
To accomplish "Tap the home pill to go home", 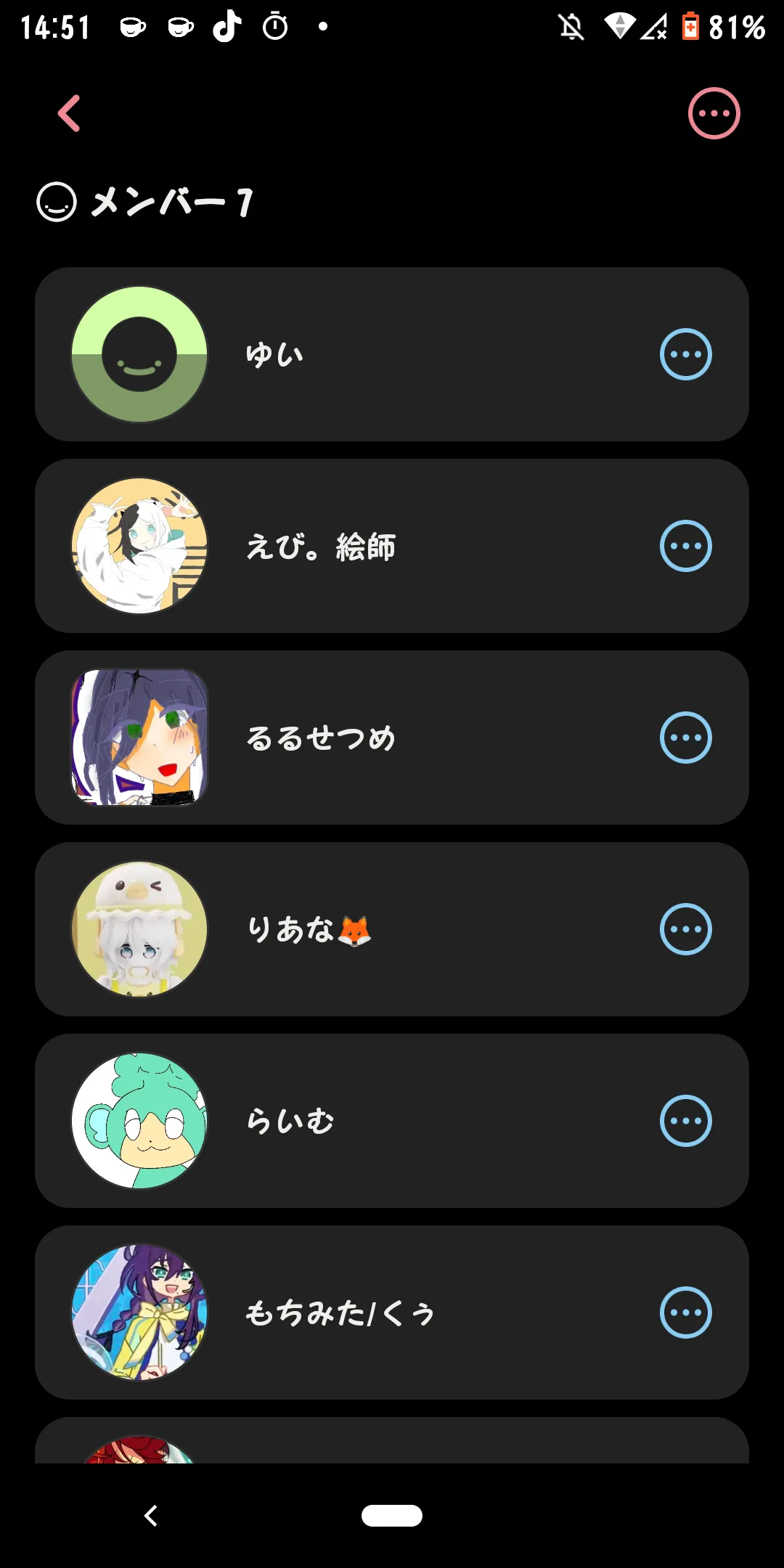I will pos(392,1516).
